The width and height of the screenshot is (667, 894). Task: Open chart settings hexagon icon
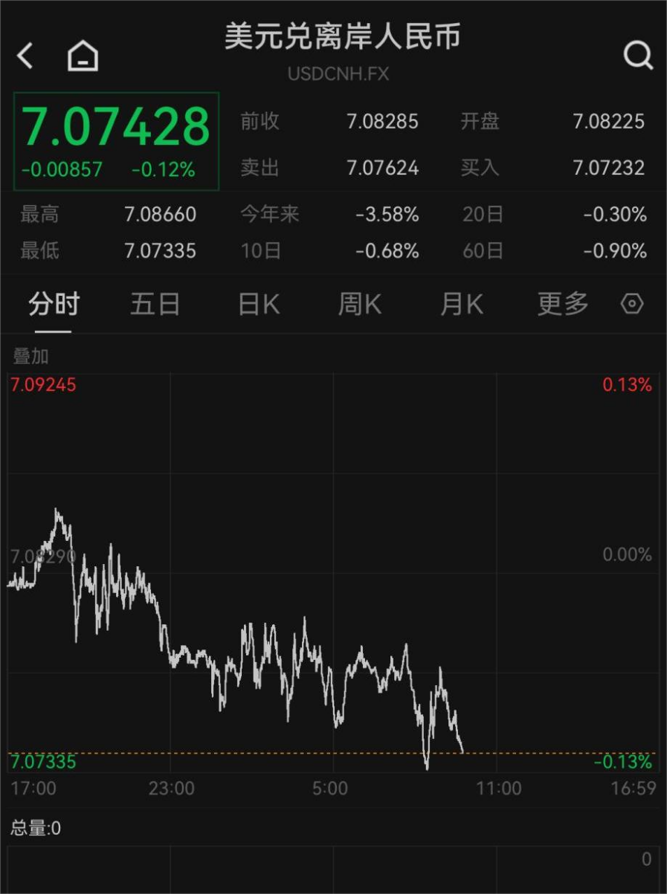[632, 304]
